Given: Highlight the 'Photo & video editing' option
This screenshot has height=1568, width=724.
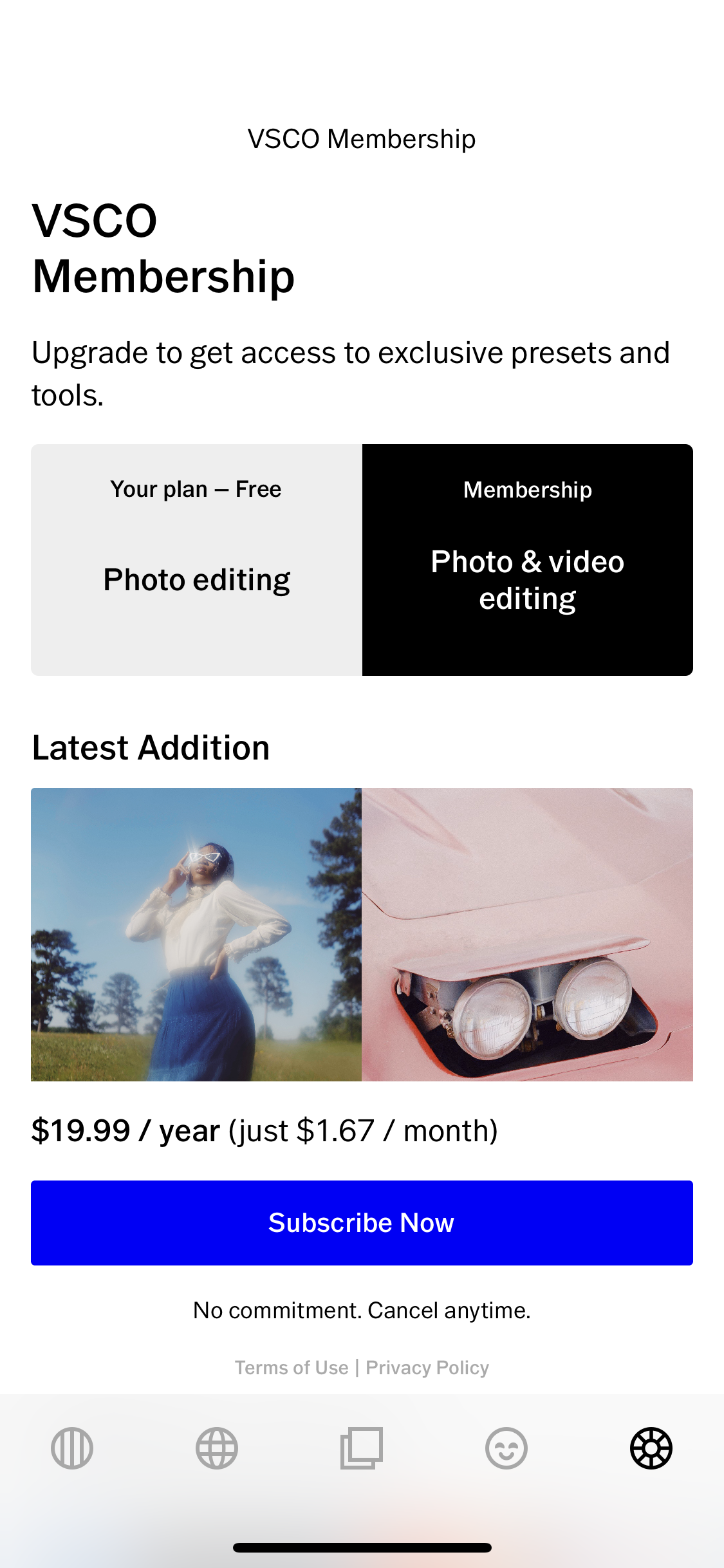Looking at the screenshot, I should 527,579.
